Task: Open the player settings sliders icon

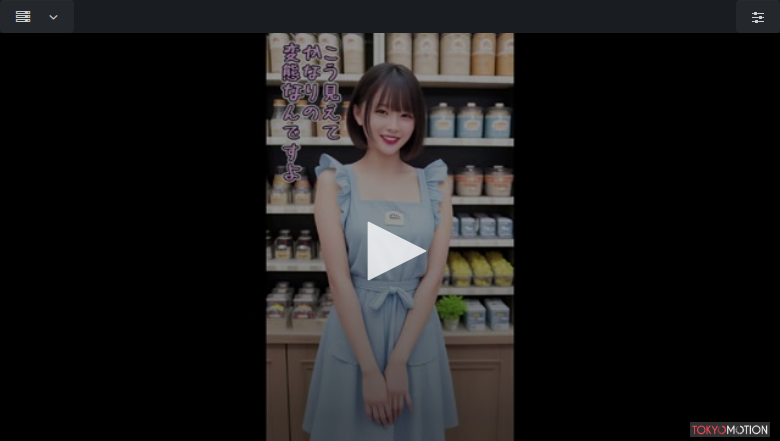Action: [757, 17]
